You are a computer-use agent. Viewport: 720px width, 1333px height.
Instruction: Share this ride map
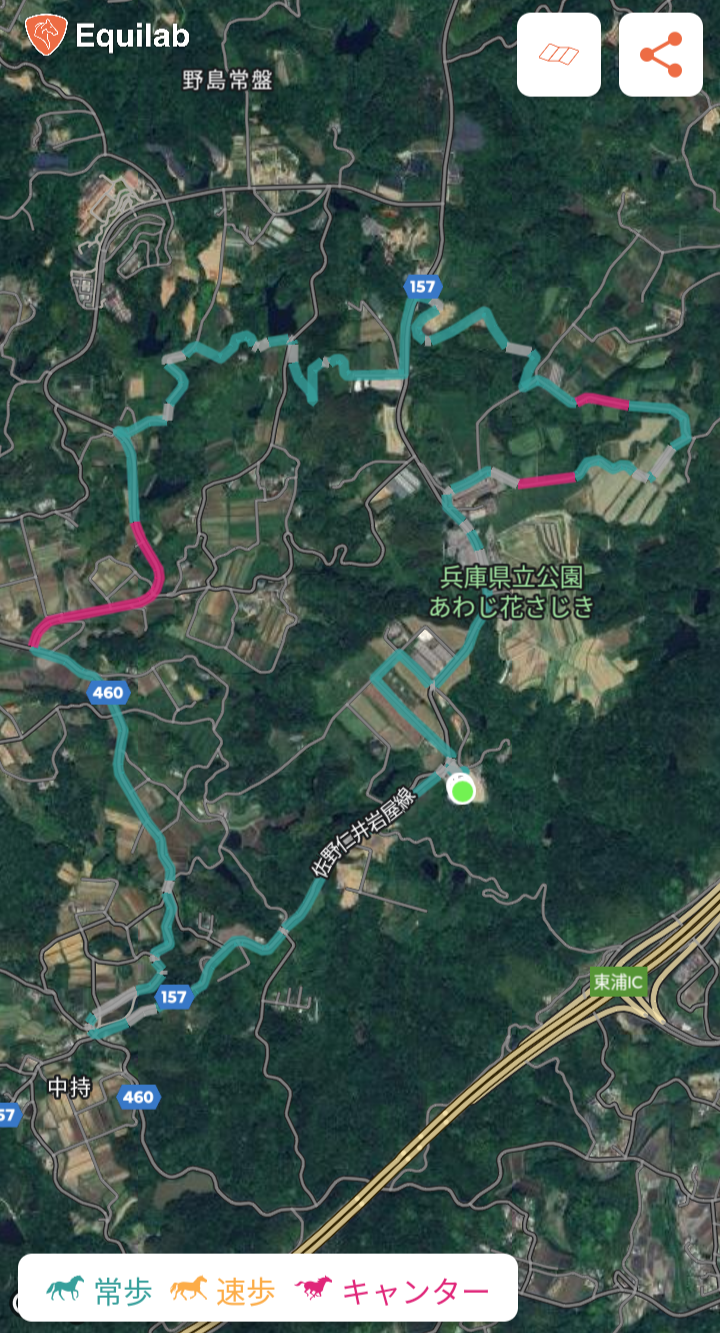[x=660, y=55]
